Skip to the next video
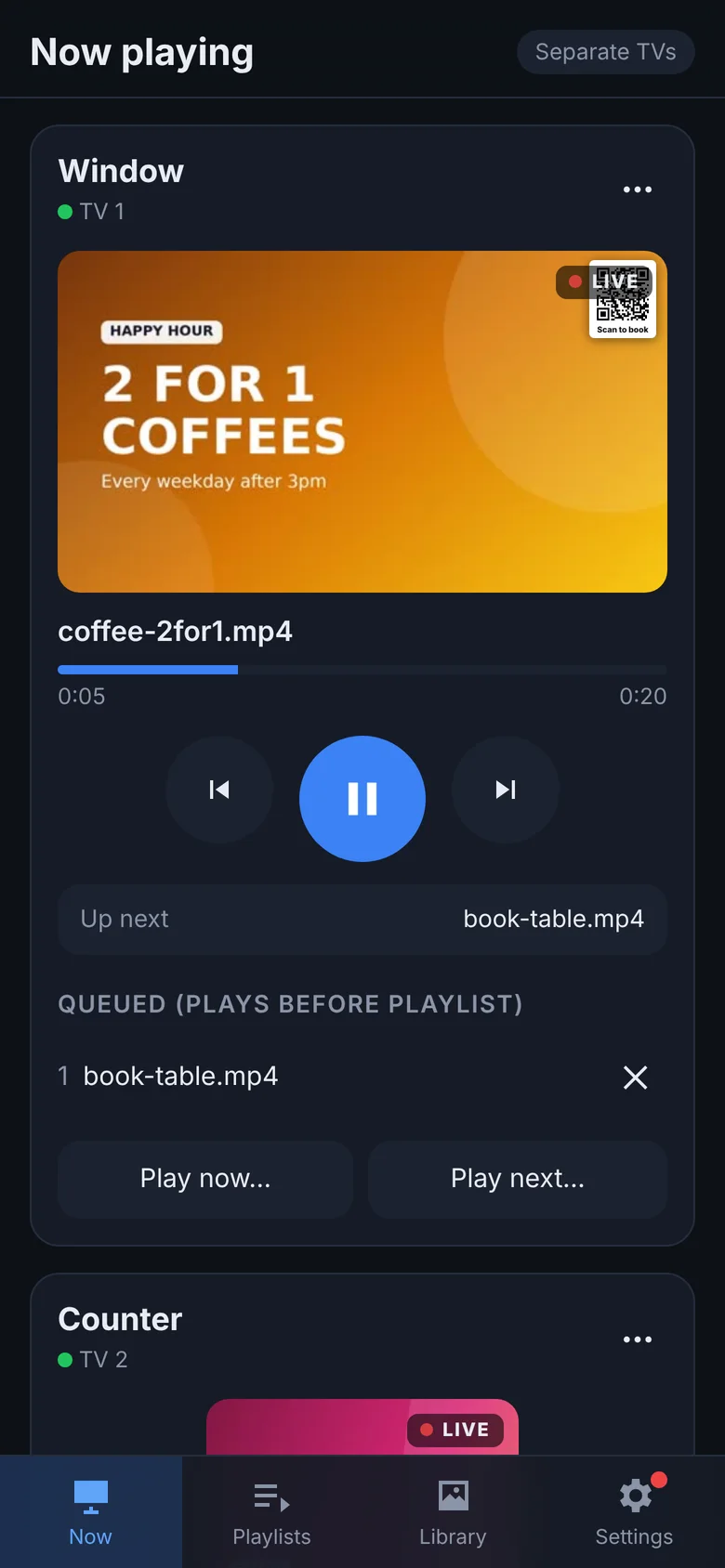This screenshot has height=1568, width=725. (506, 790)
